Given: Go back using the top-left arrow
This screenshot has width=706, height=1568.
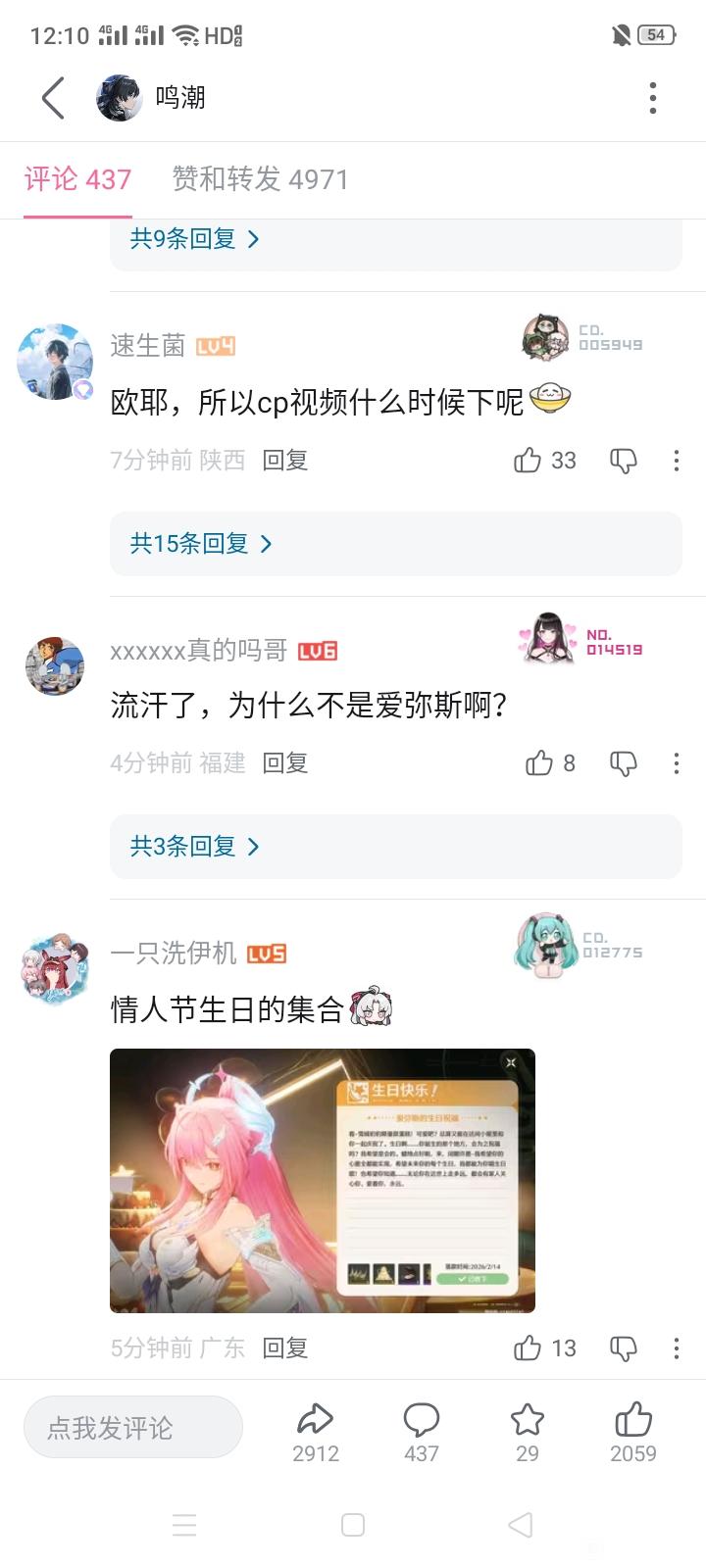Looking at the screenshot, I should point(53,98).
